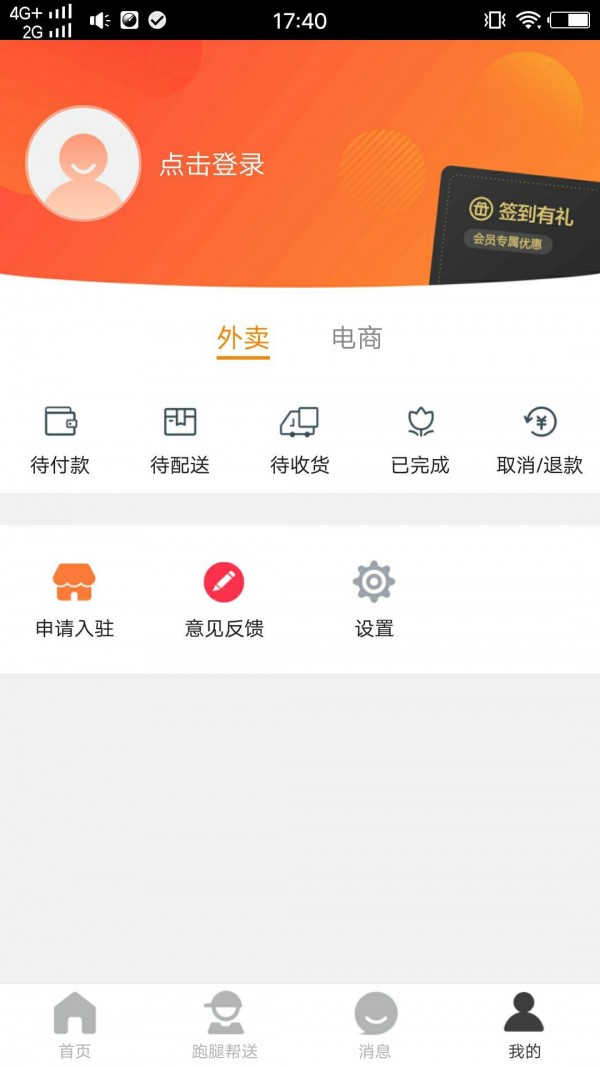Image resolution: width=600 pixels, height=1067 pixels.
Task: Switch to the 外卖 tab
Action: tap(243, 339)
